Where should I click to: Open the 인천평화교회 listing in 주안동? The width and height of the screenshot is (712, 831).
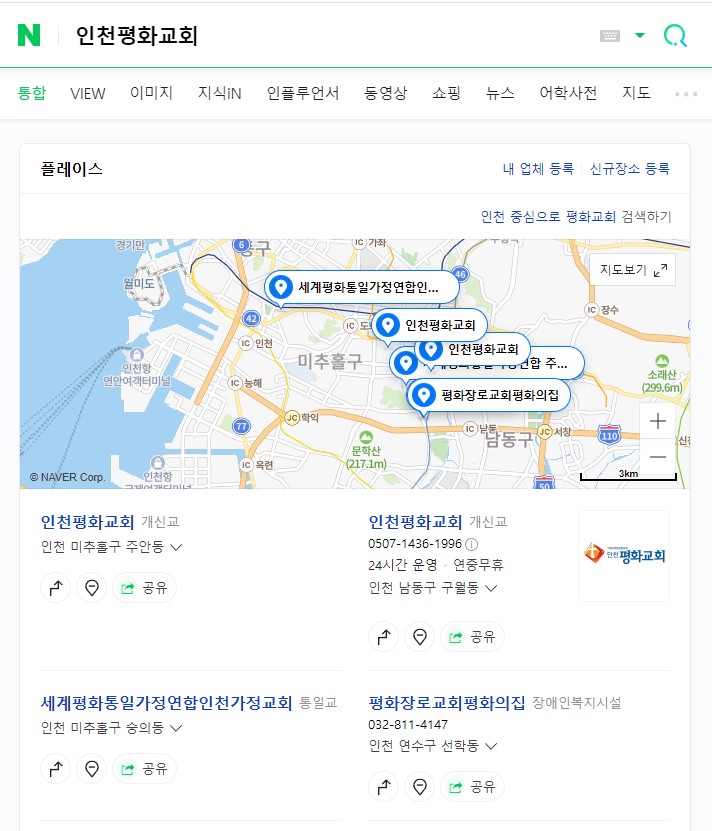(x=87, y=521)
